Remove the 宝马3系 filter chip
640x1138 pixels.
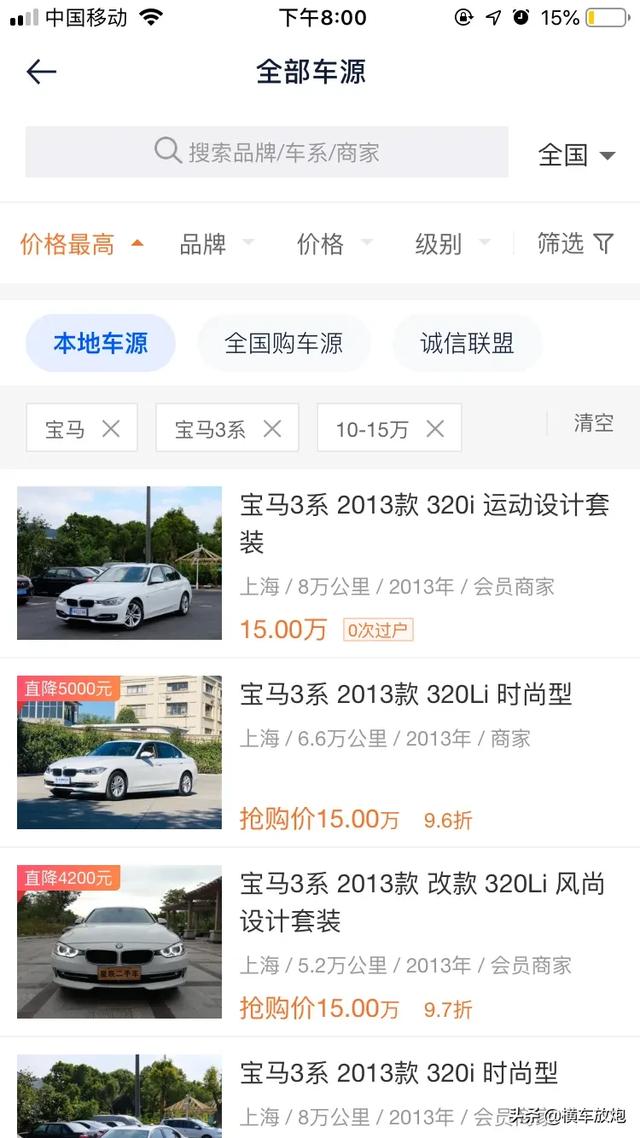coord(272,429)
